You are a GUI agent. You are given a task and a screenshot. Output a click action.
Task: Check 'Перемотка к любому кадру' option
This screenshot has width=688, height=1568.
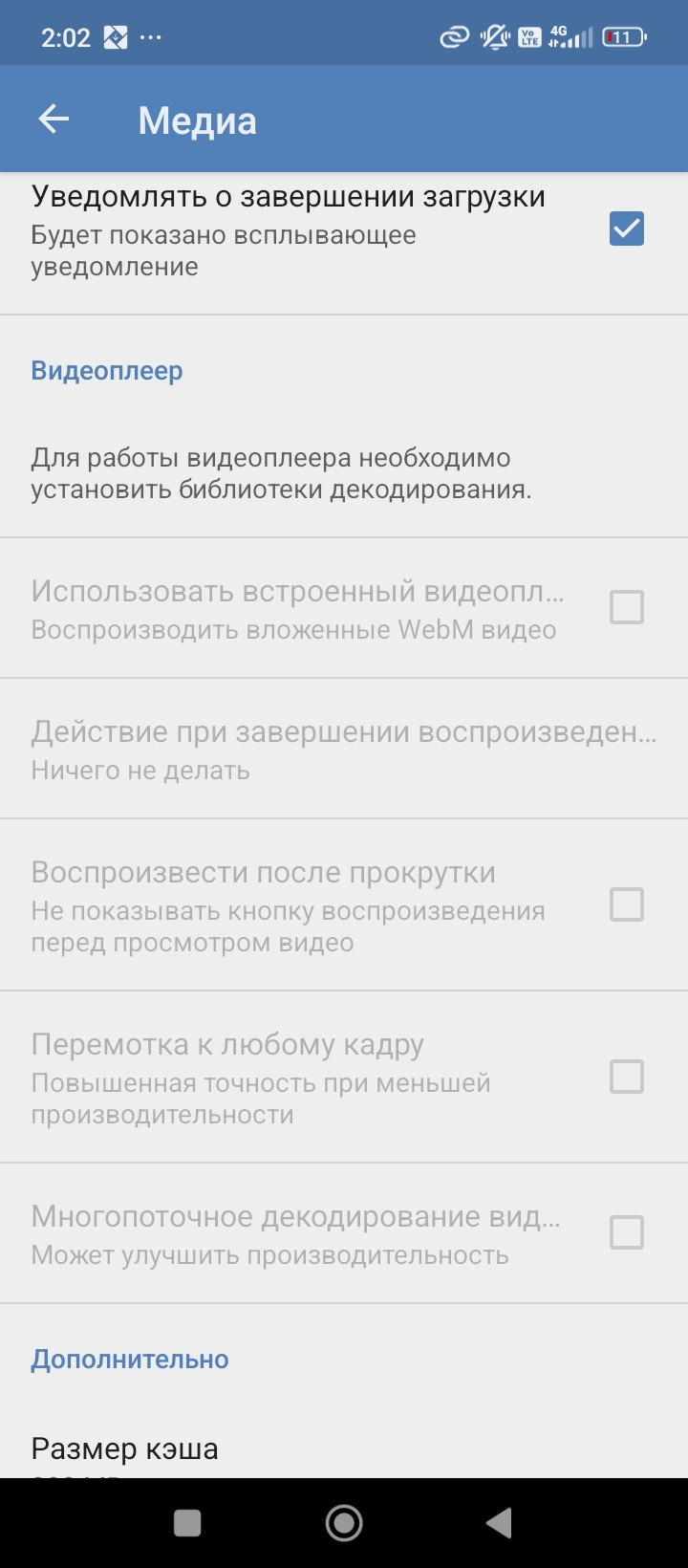point(626,1077)
